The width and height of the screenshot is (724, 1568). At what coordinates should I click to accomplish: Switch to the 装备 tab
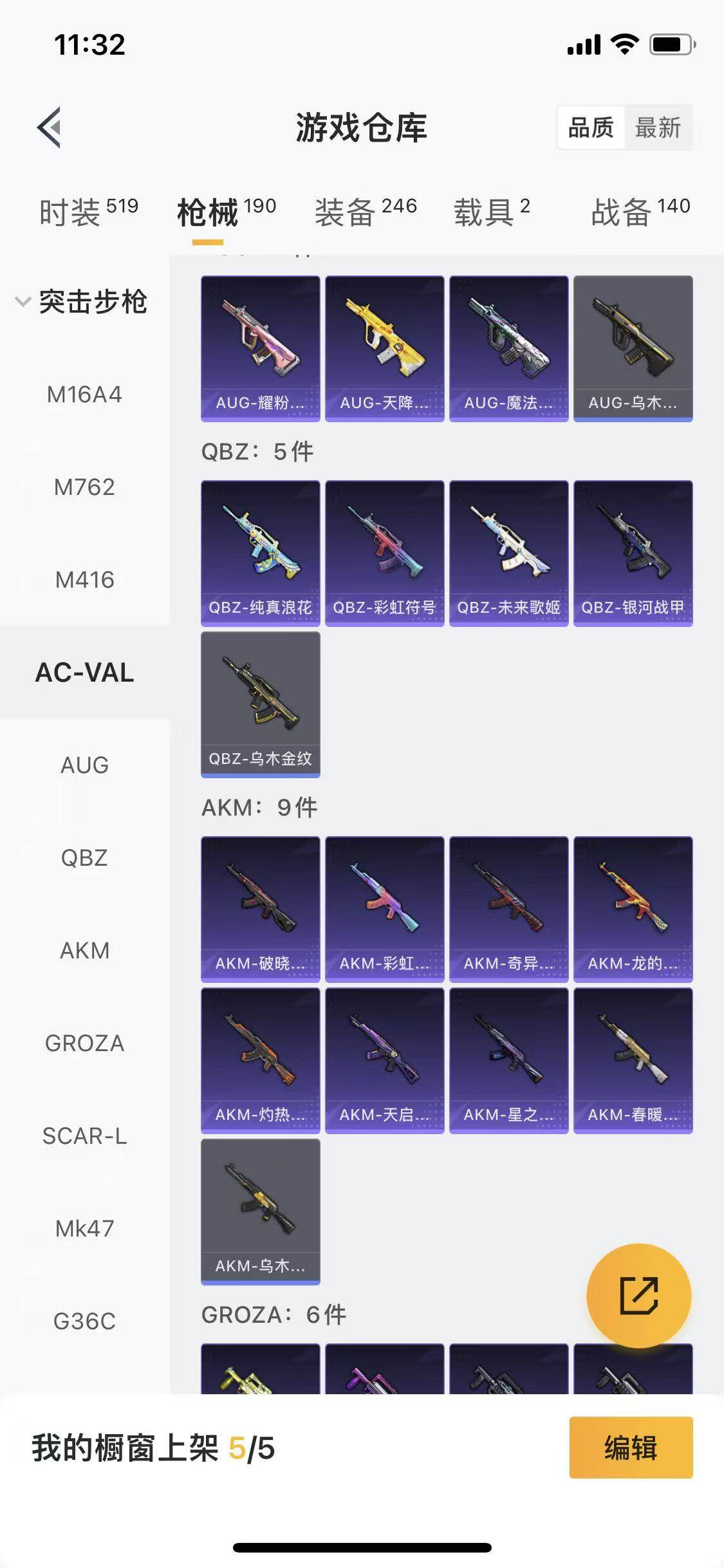366,212
